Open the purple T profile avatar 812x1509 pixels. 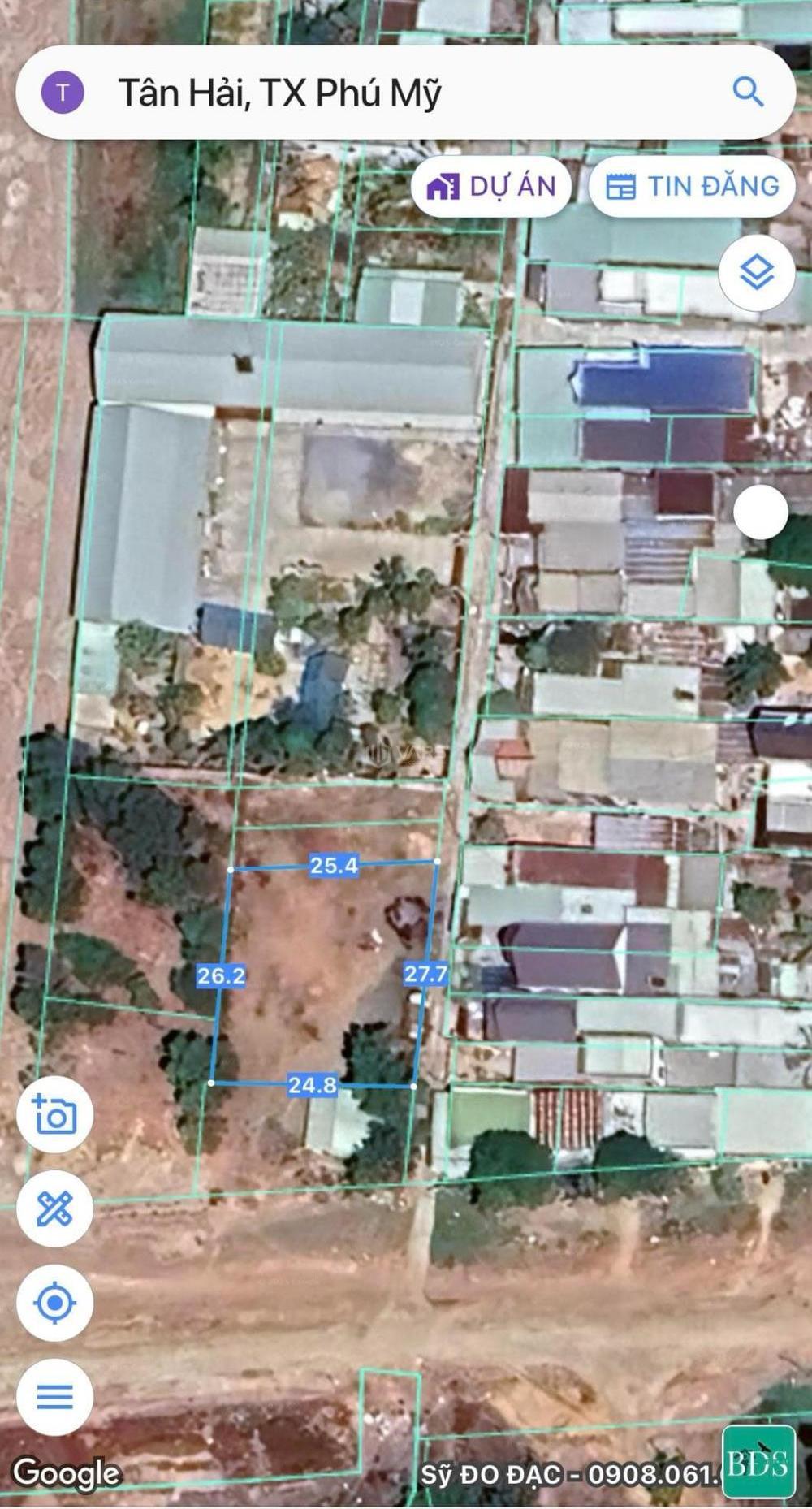click(63, 92)
